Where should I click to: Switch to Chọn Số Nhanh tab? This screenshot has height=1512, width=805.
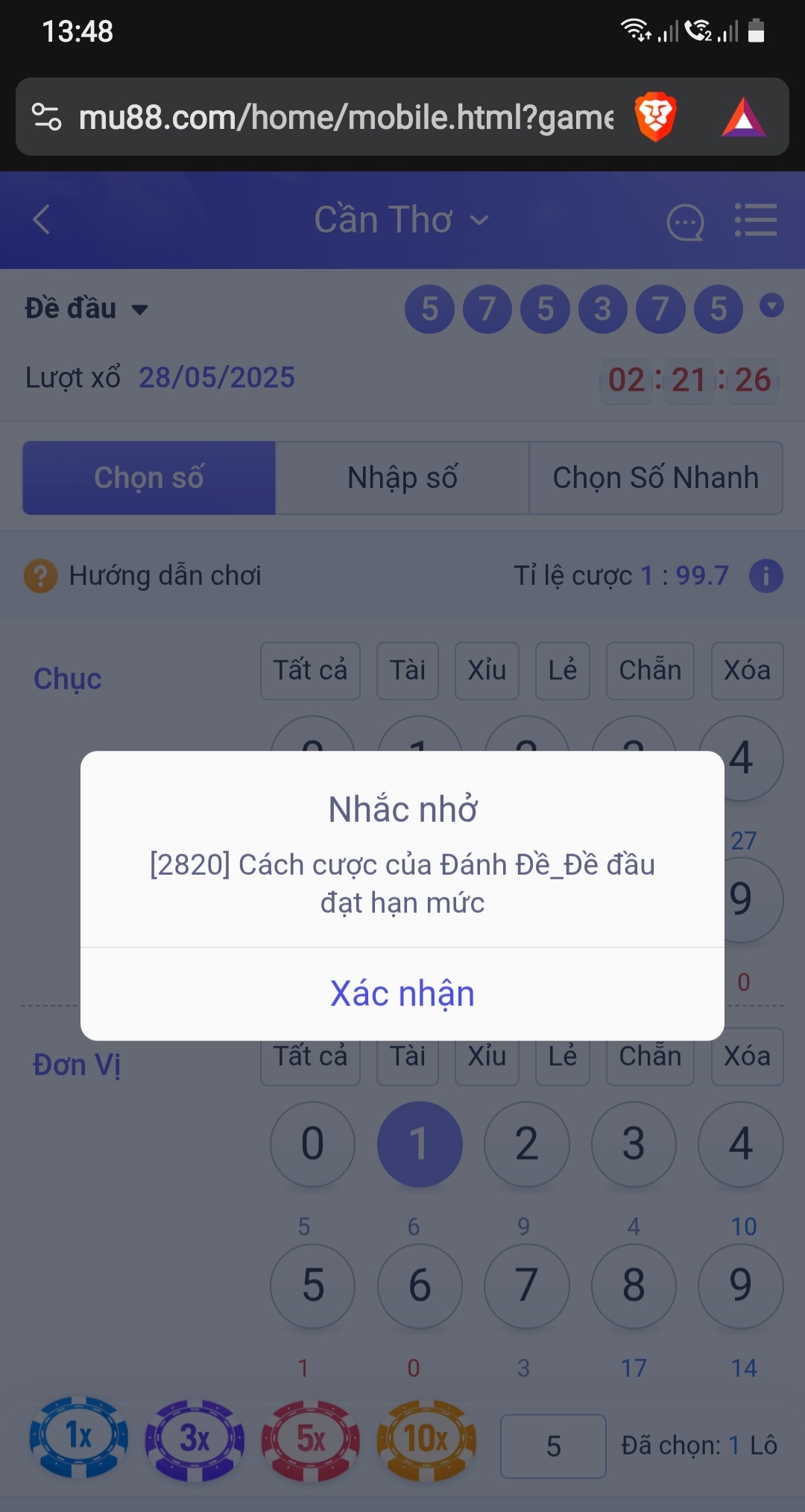click(x=656, y=478)
